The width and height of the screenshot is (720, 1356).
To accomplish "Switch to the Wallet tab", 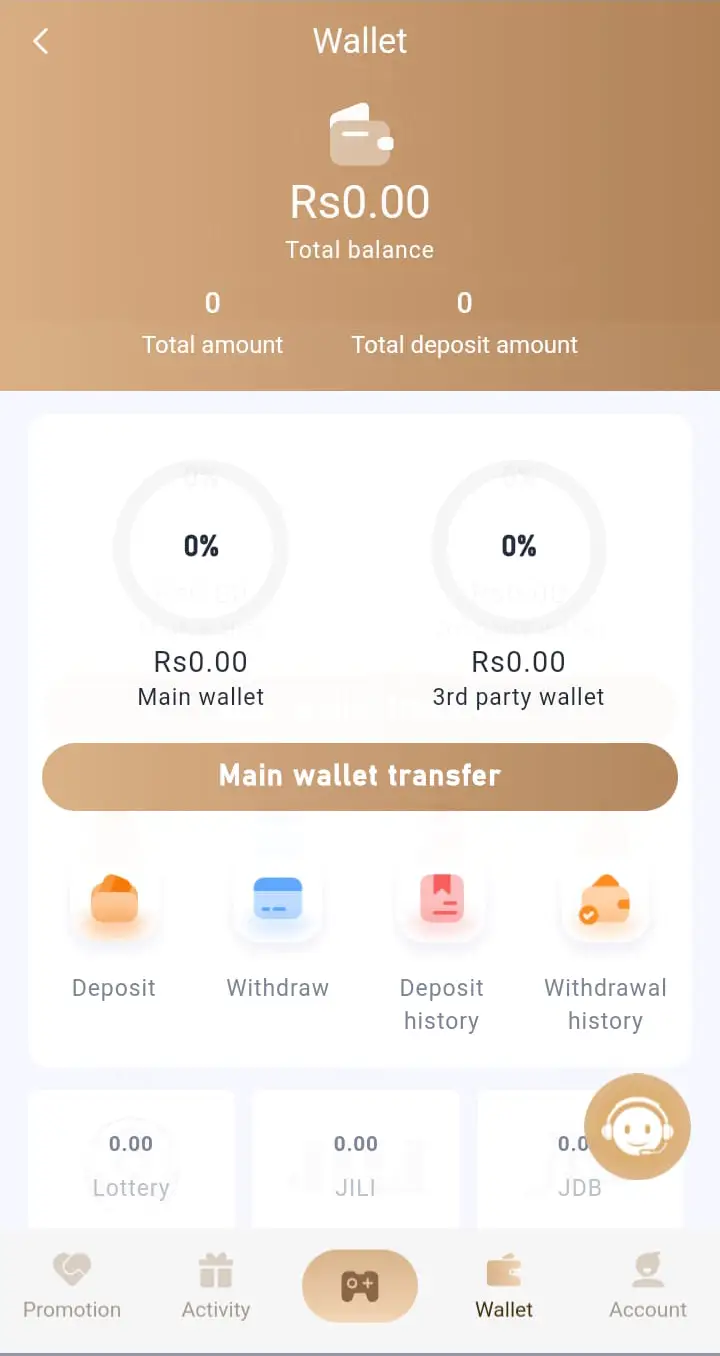I will [x=504, y=1286].
